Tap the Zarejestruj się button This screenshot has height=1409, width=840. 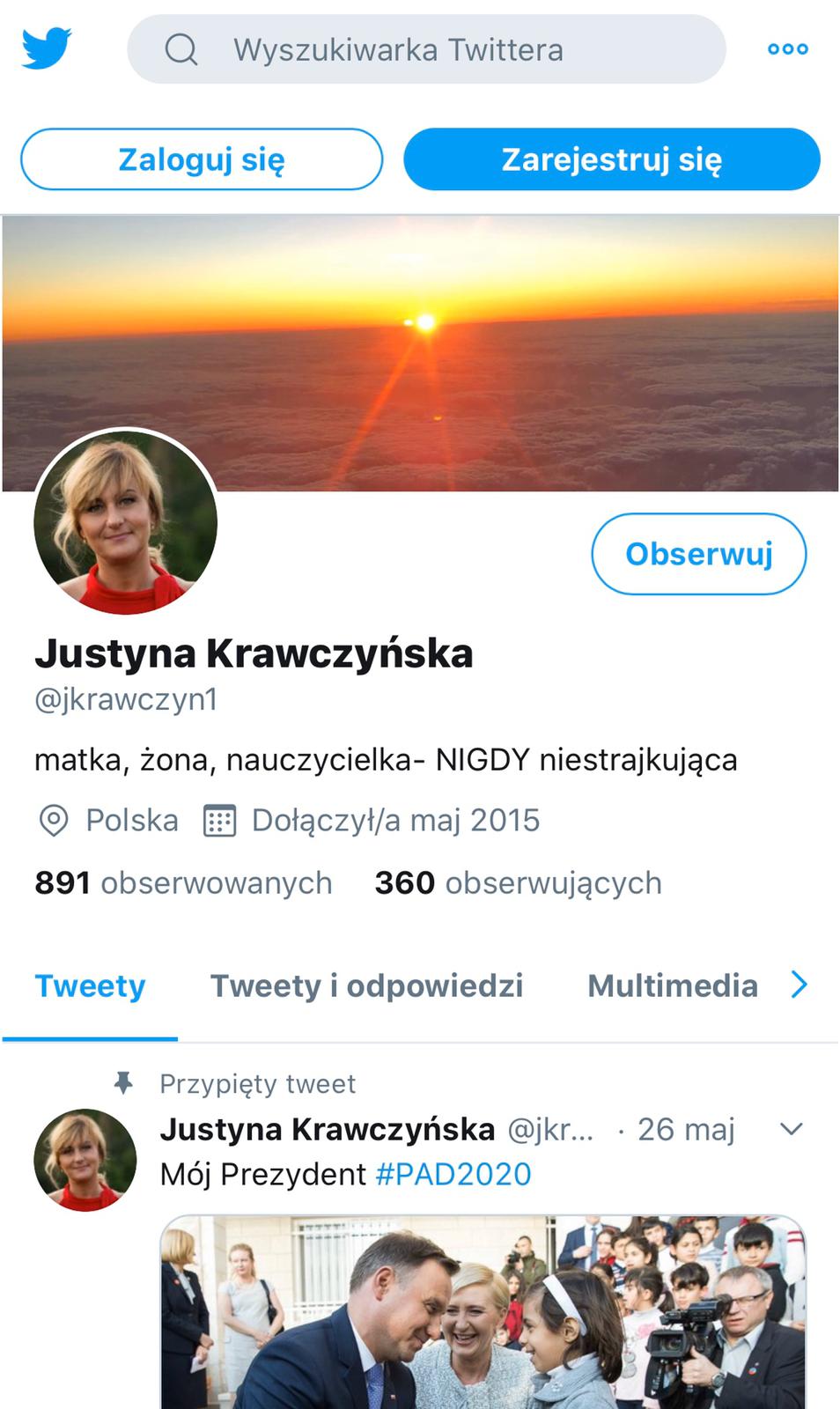point(612,159)
